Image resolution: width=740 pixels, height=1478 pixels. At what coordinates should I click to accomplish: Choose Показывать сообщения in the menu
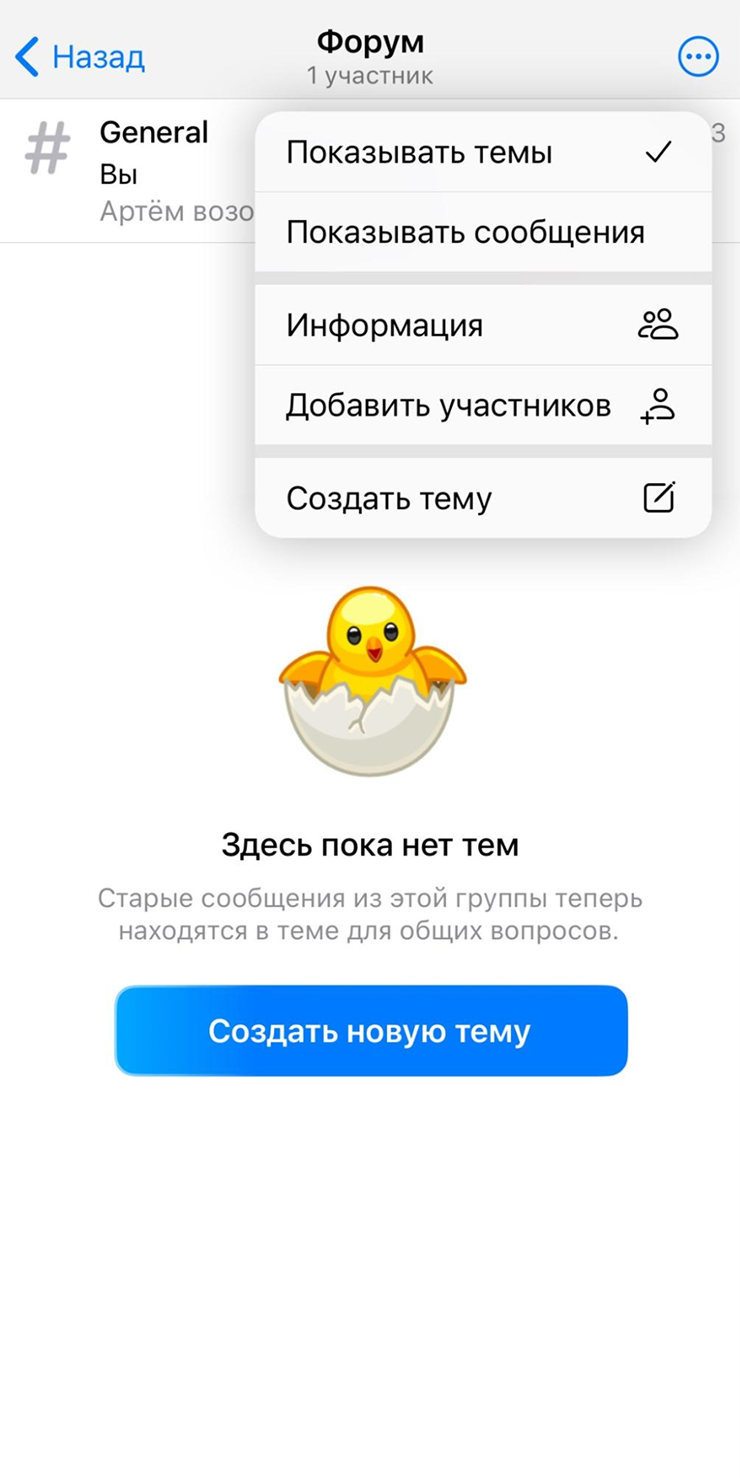[482, 233]
